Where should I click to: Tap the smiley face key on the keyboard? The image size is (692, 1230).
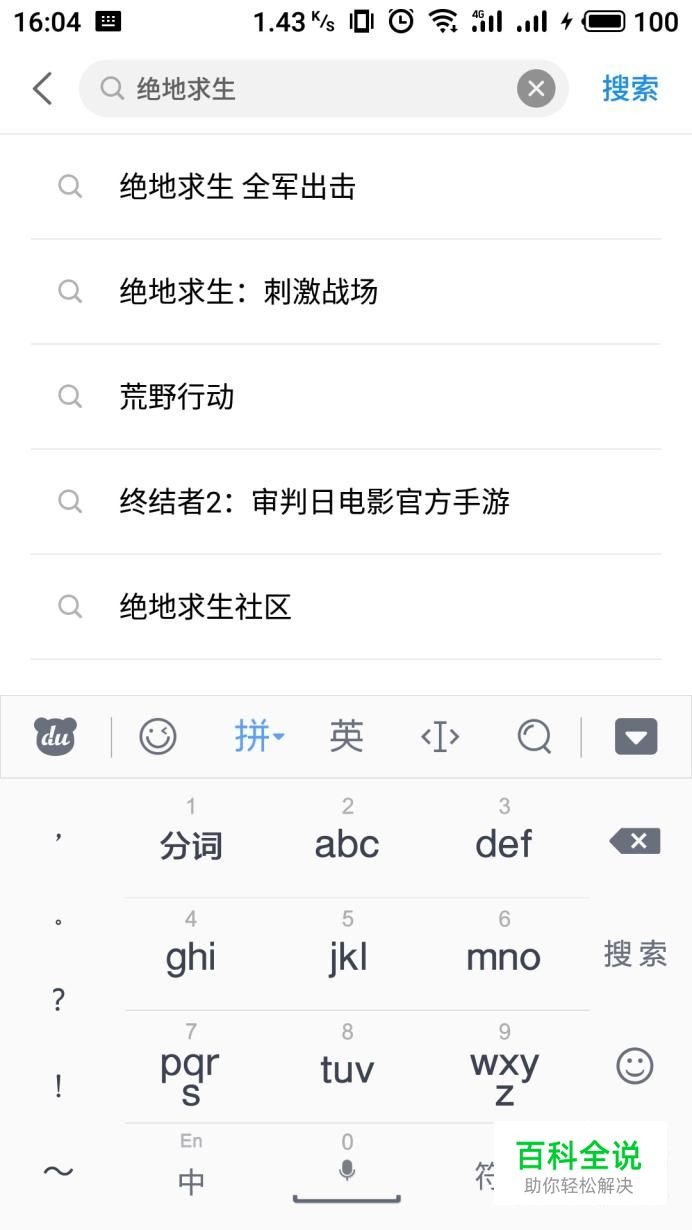635,1066
